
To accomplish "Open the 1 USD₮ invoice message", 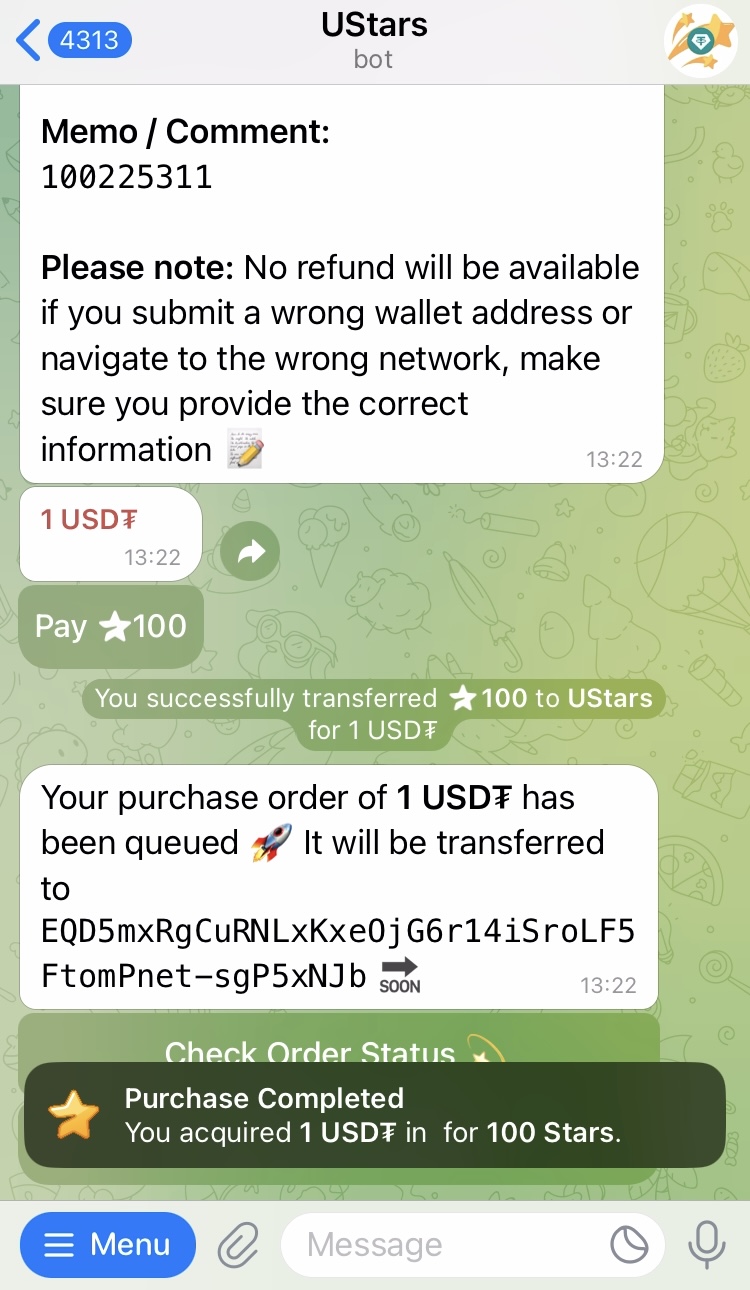I will 110,533.
